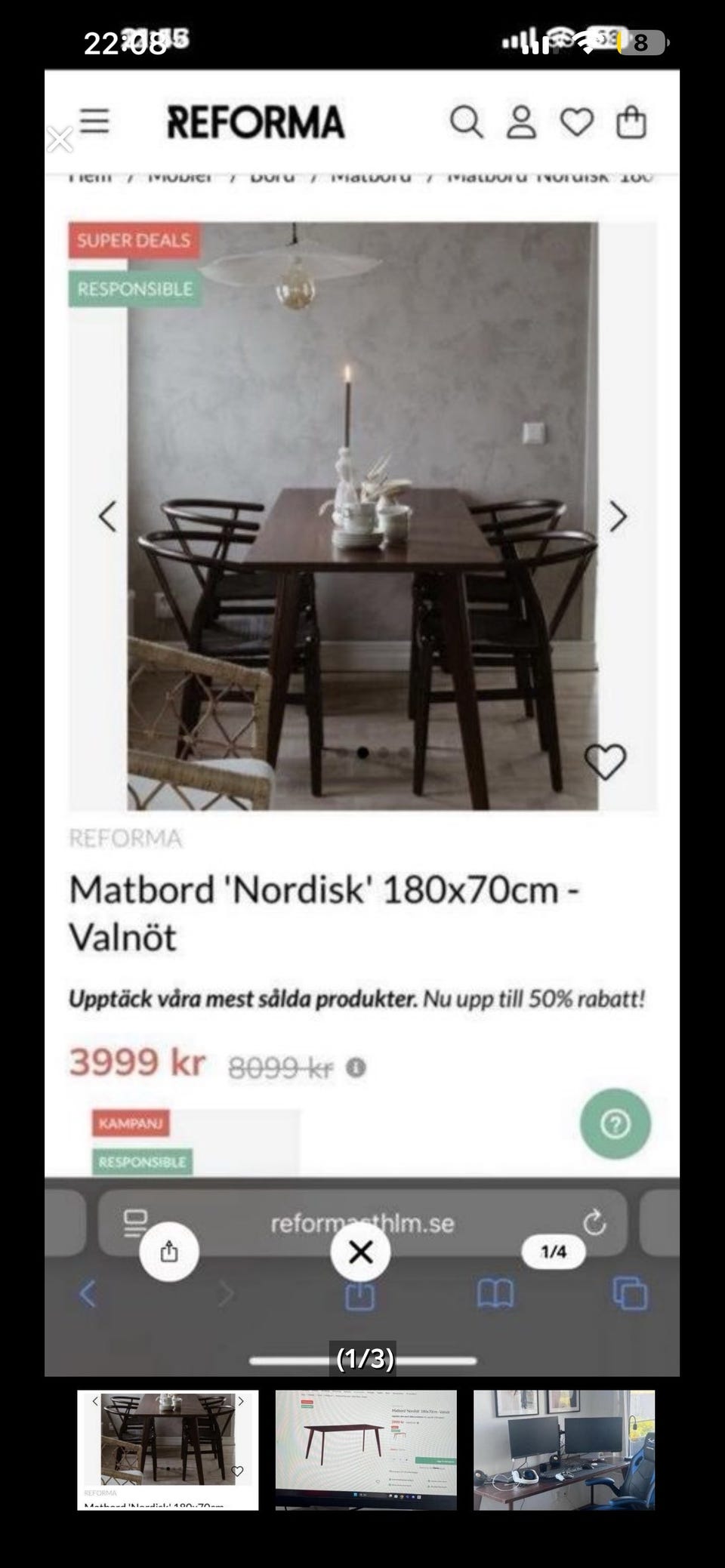Toggle favorite via the white circular share bubble
725x1568 pixels.
pyautogui.click(x=169, y=1251)
